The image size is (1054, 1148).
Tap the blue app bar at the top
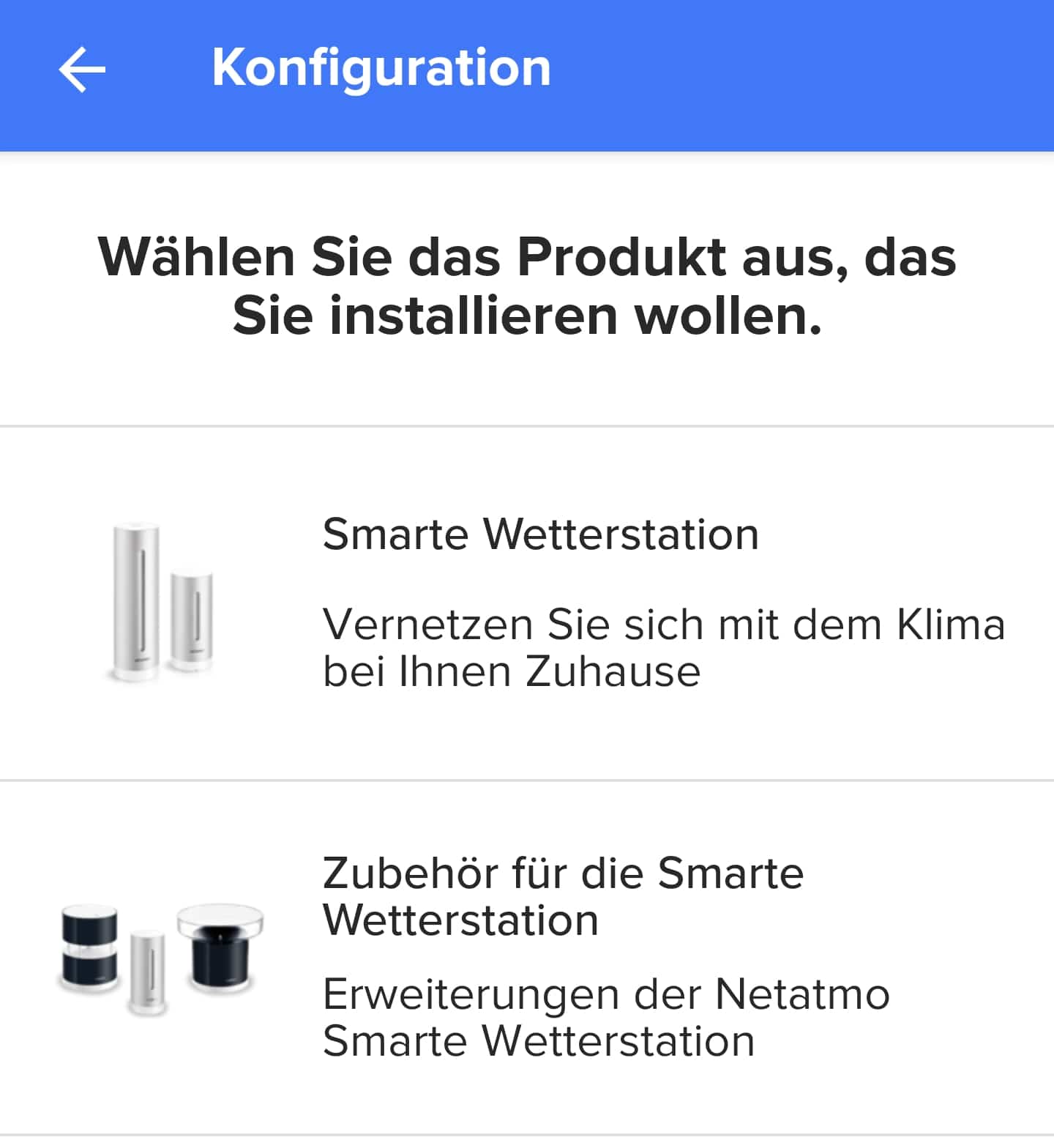tap(805, 73)
